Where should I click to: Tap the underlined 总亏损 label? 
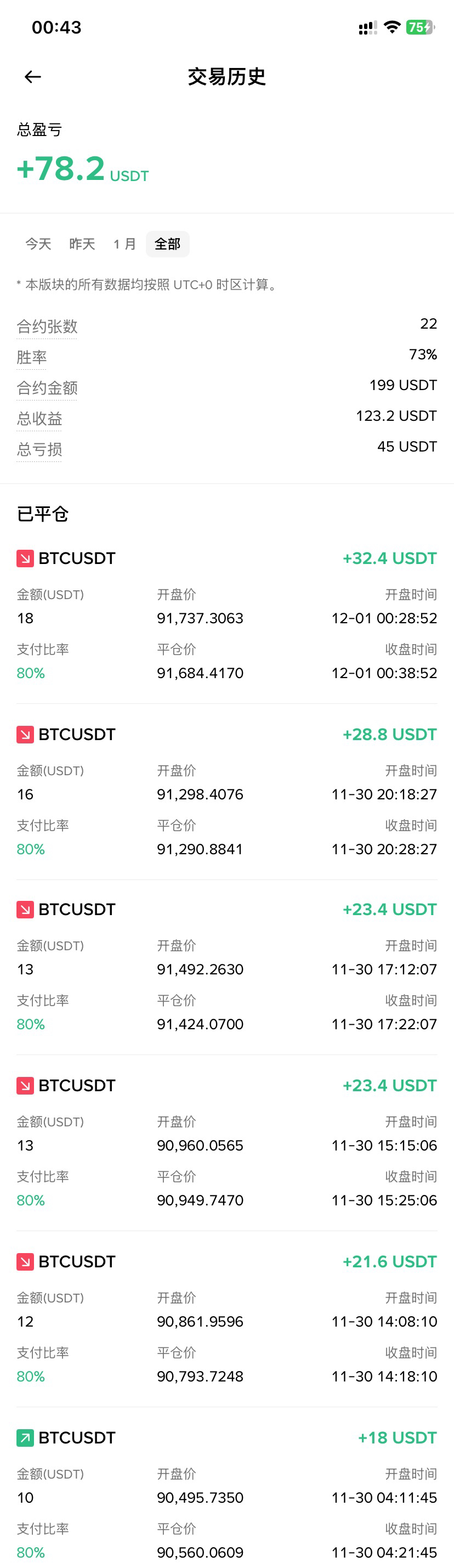39,449
